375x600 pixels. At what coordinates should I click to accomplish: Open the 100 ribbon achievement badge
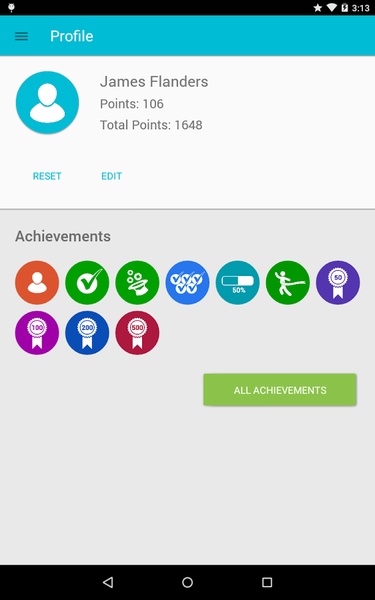tap(37, 333)
